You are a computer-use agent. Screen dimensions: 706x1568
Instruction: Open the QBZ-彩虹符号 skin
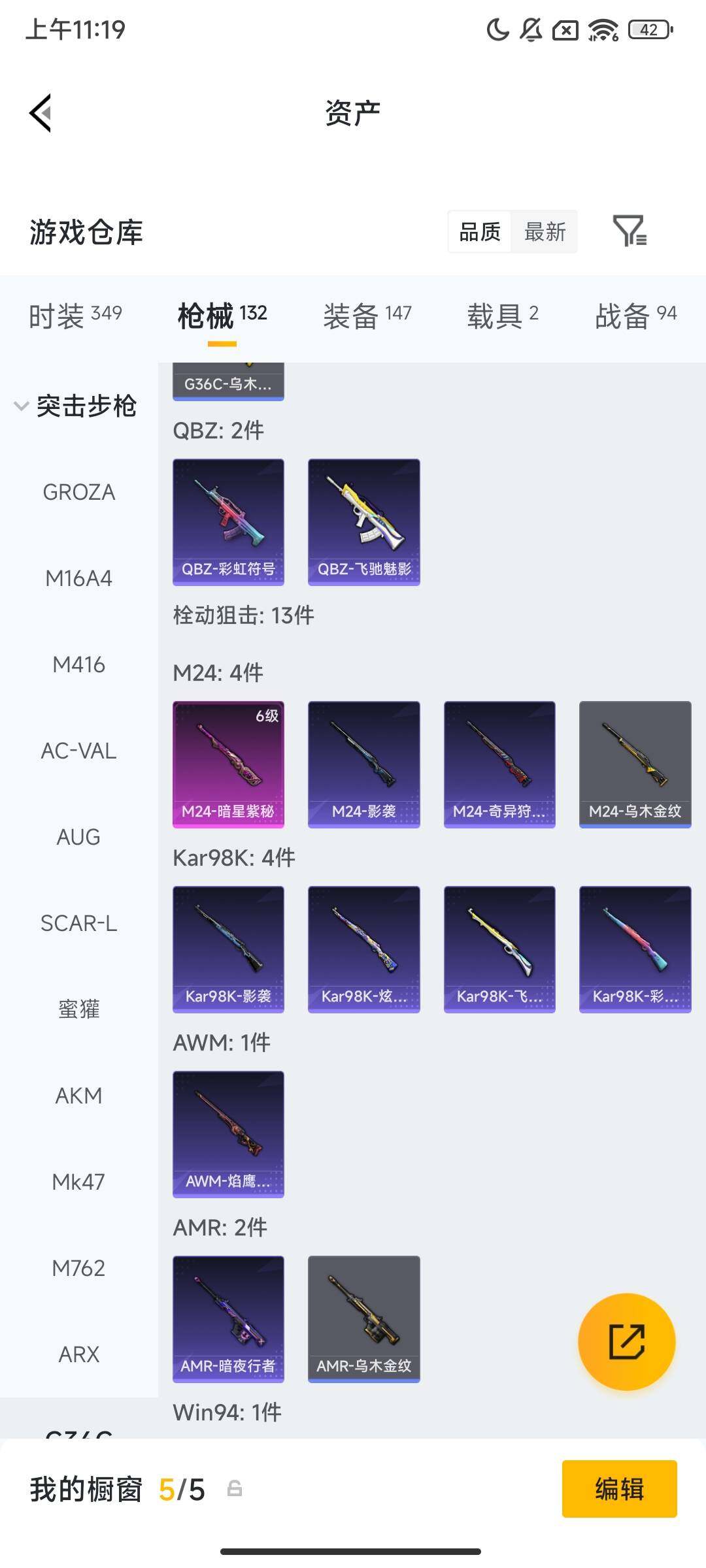click(228, 522)
